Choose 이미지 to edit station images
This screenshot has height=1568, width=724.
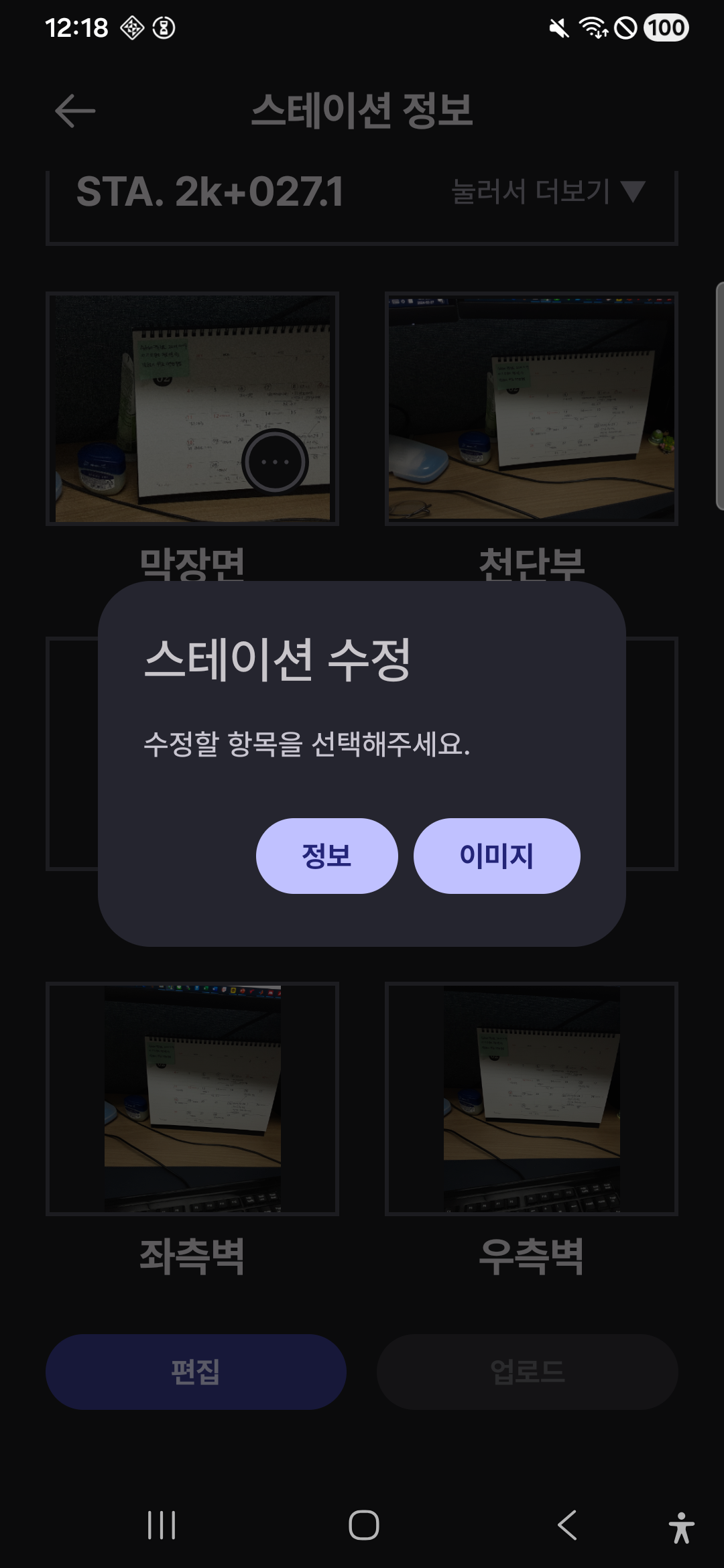496,856
